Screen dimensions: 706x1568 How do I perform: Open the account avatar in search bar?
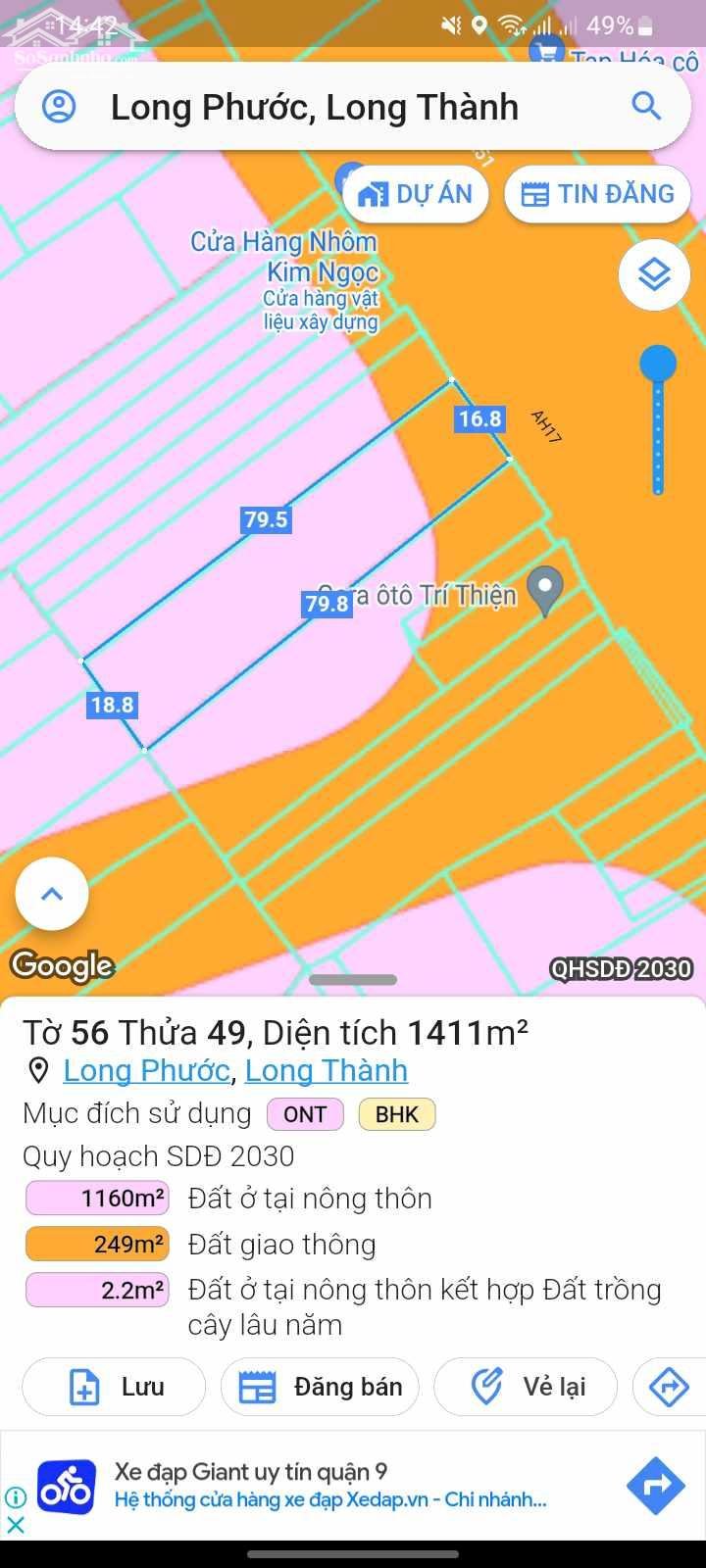[61, 106]
